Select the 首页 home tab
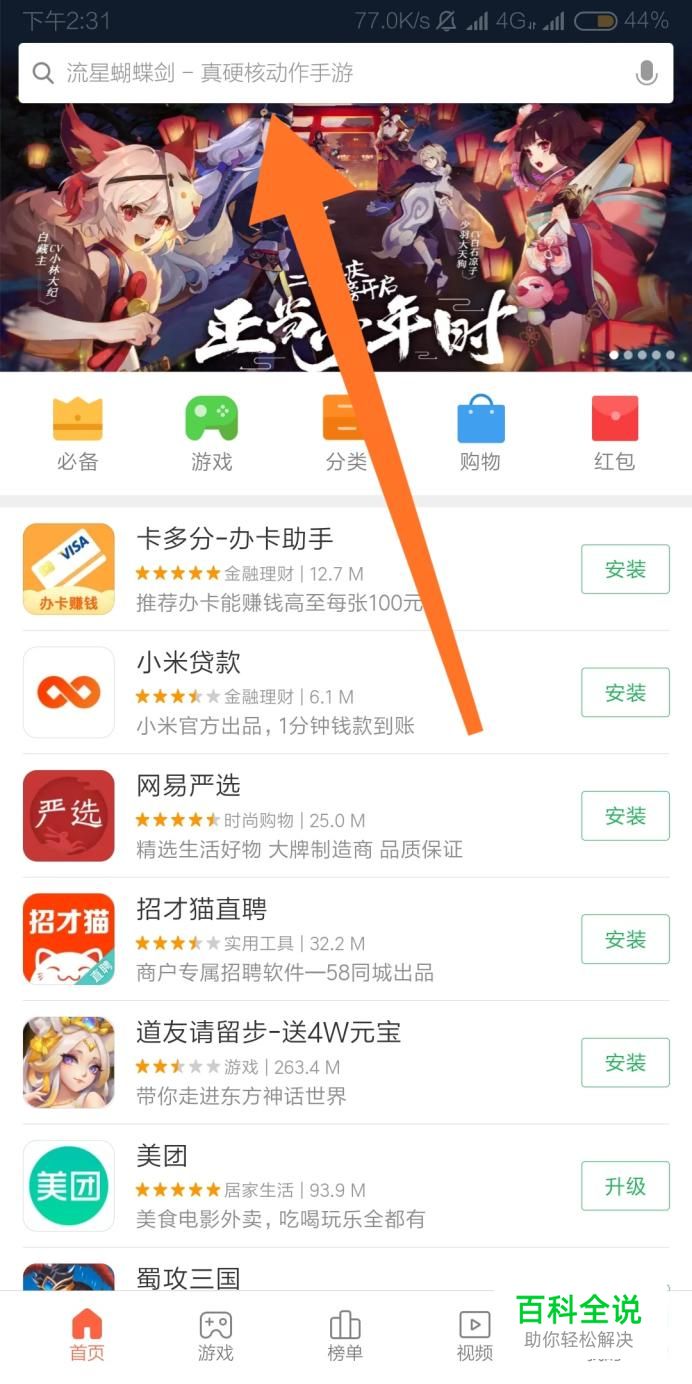692x1384 pixels. 87,1336
